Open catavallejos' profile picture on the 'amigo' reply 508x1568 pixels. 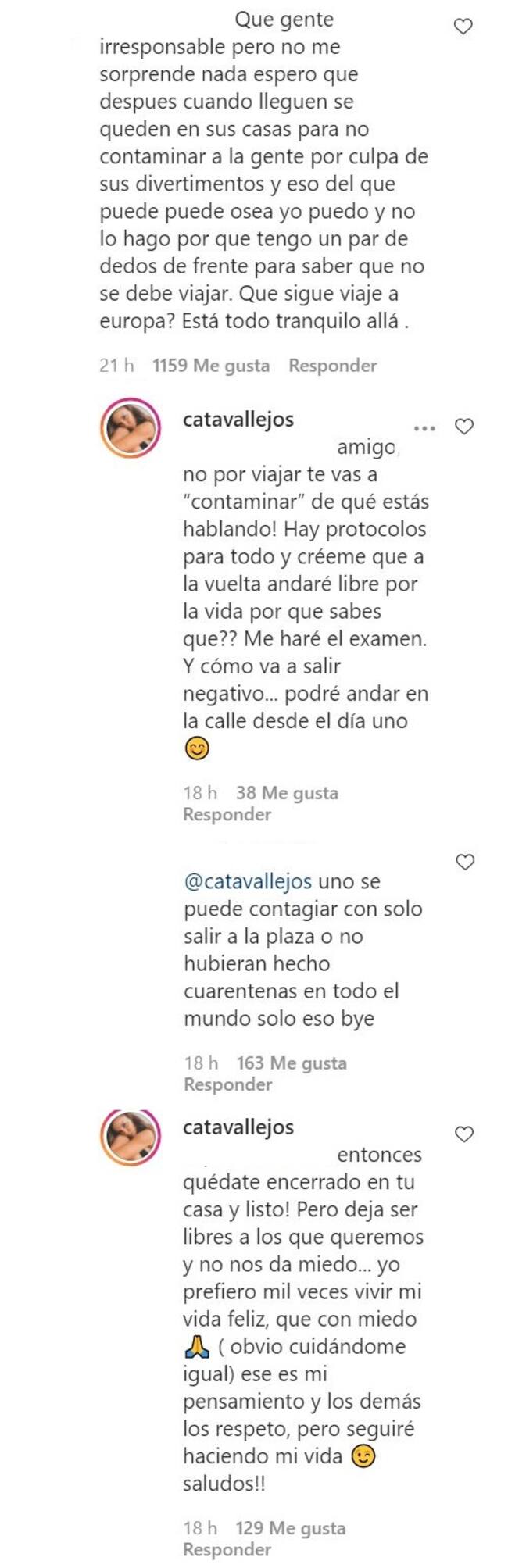[131, 427]
